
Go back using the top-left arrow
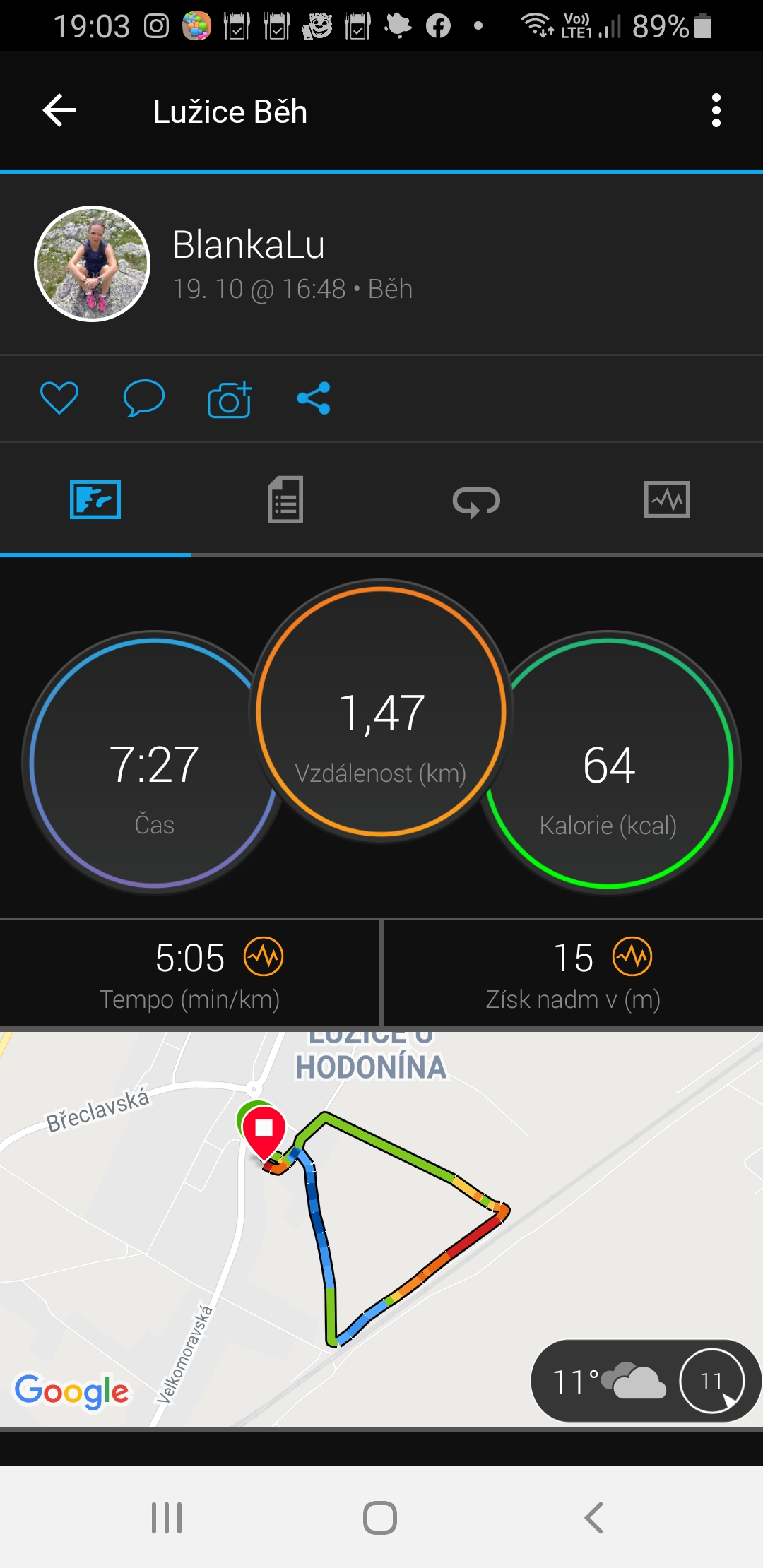coord(59,111)
